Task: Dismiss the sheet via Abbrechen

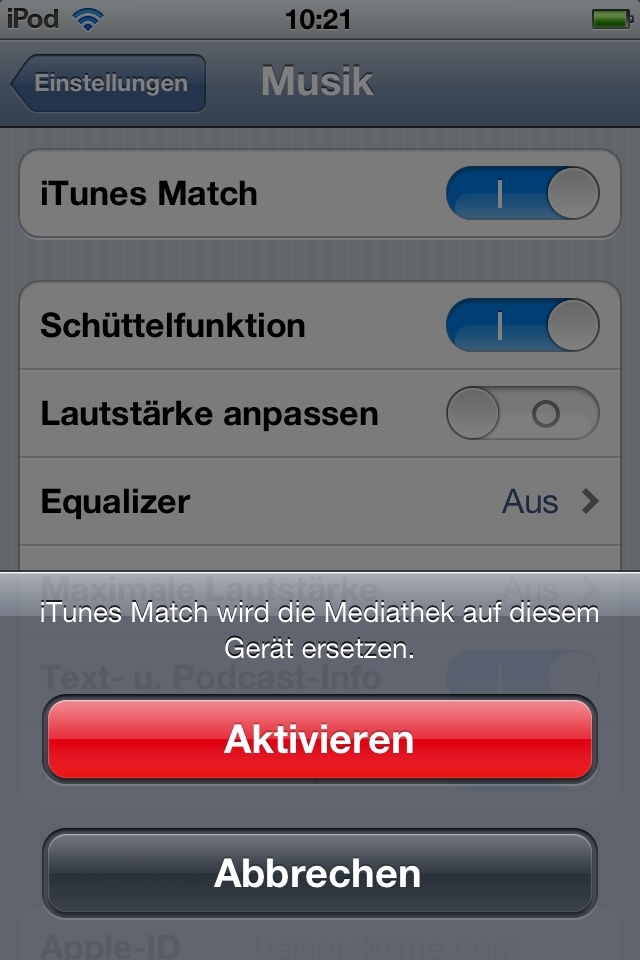Action: coord(319,873)
